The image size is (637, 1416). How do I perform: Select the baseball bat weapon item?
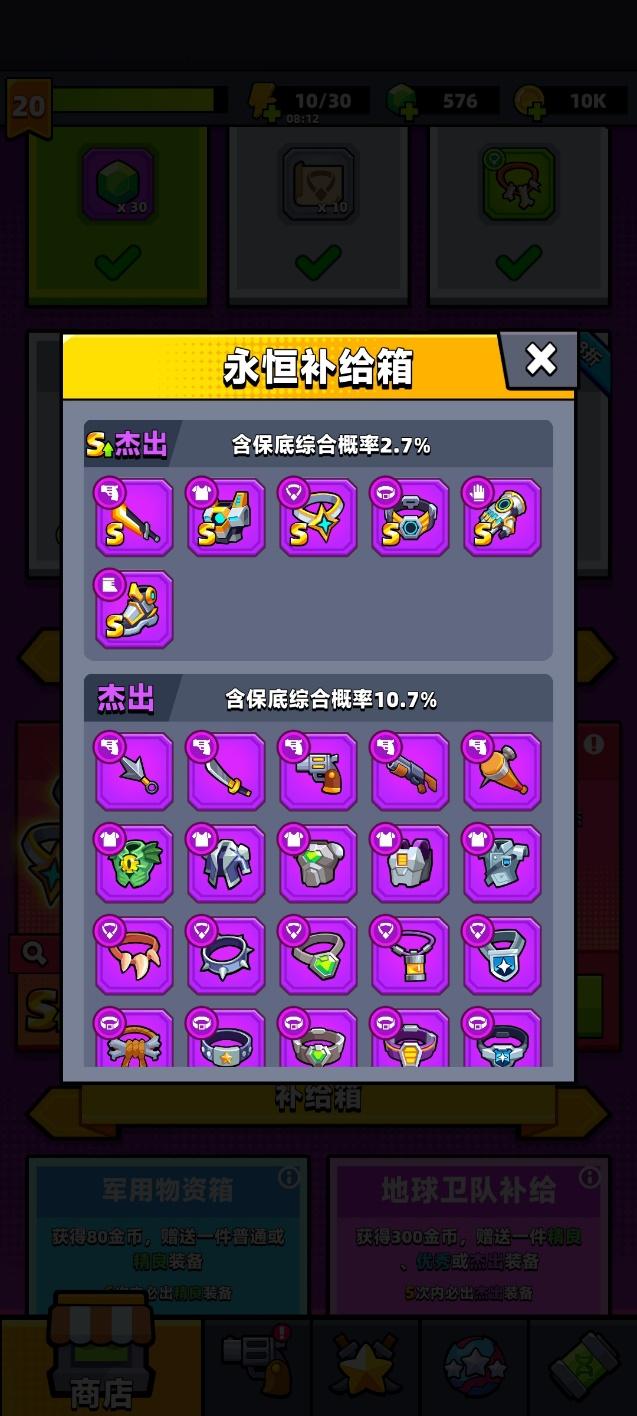click(502, 771)
